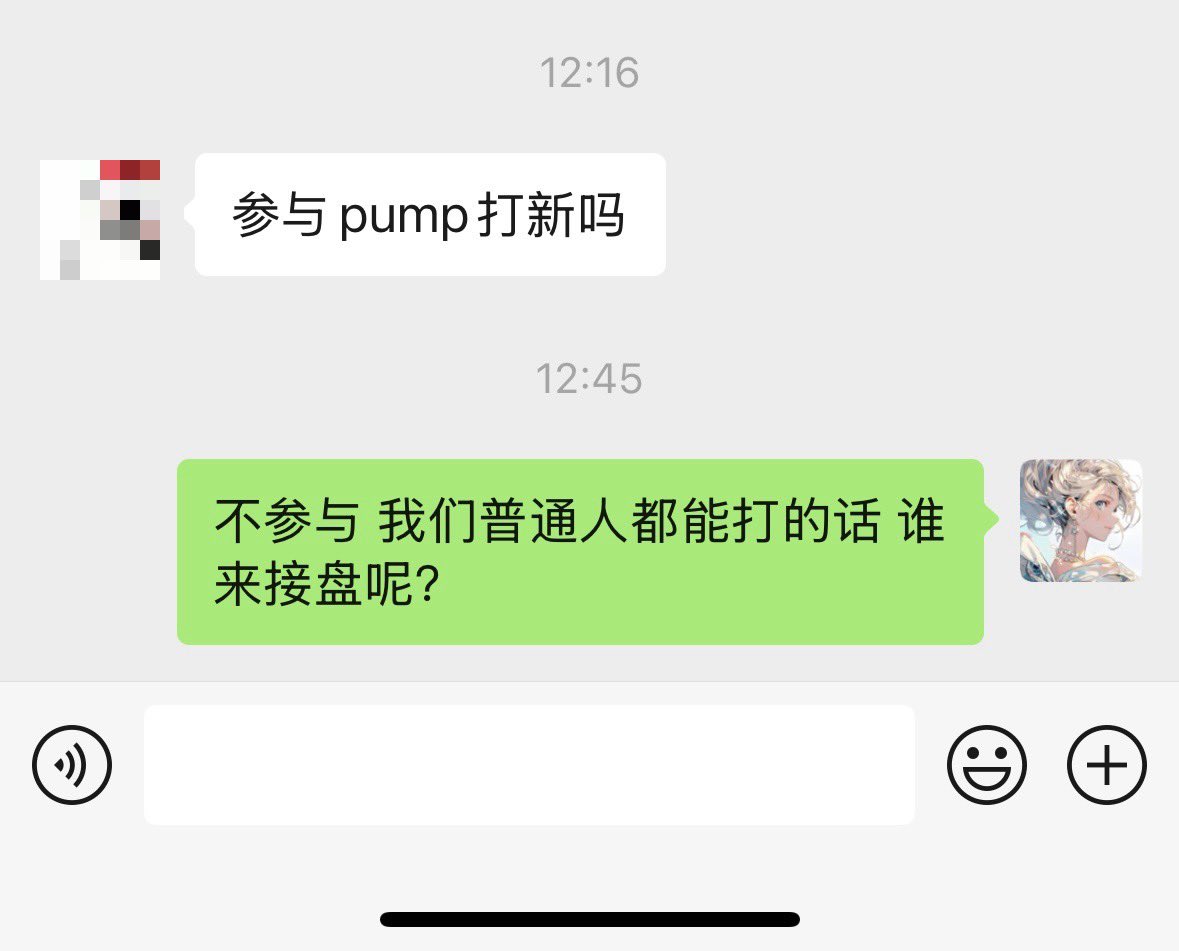Switch to voice message input
This screenshot has height=951, width=1179.
click(x=72, y=765)
